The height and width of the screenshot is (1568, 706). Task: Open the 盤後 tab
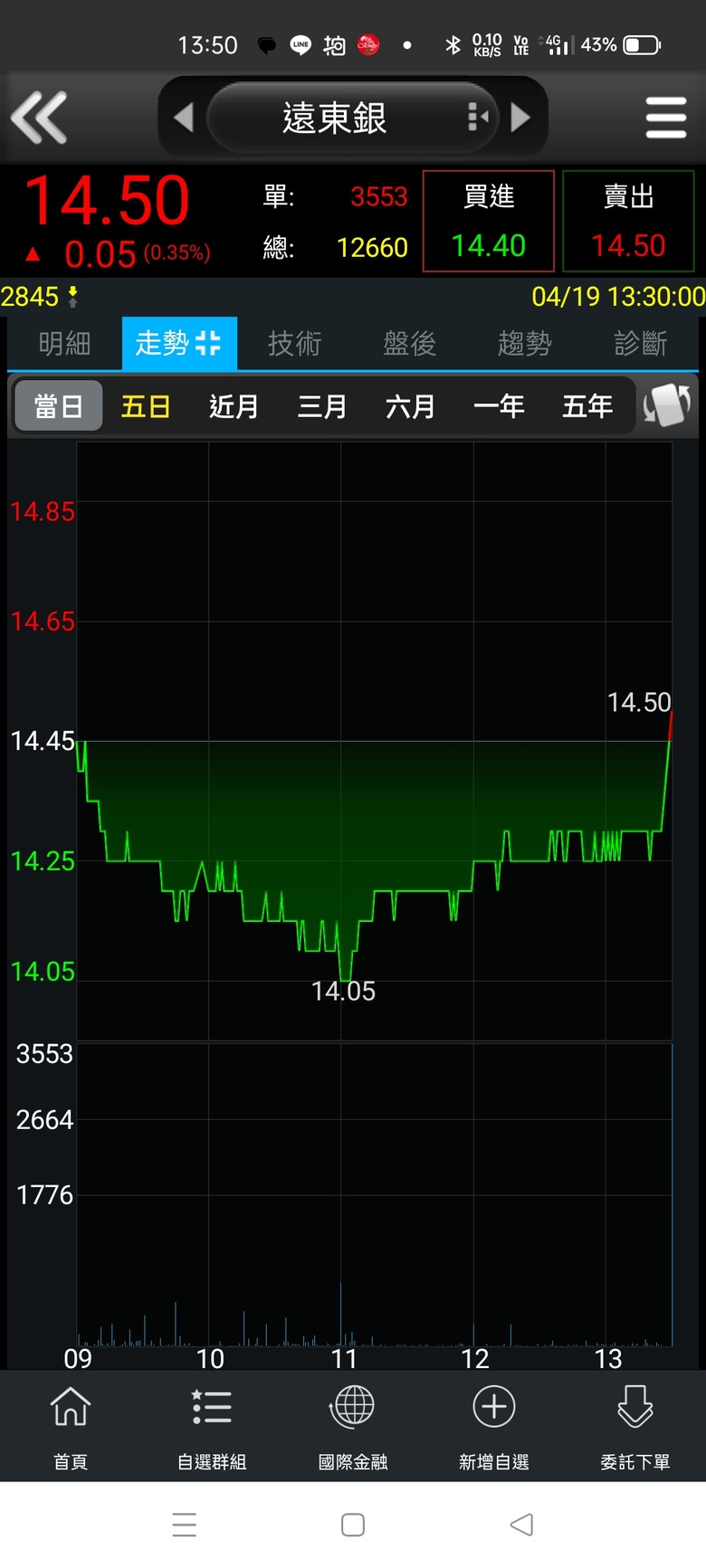click(409, 344)
